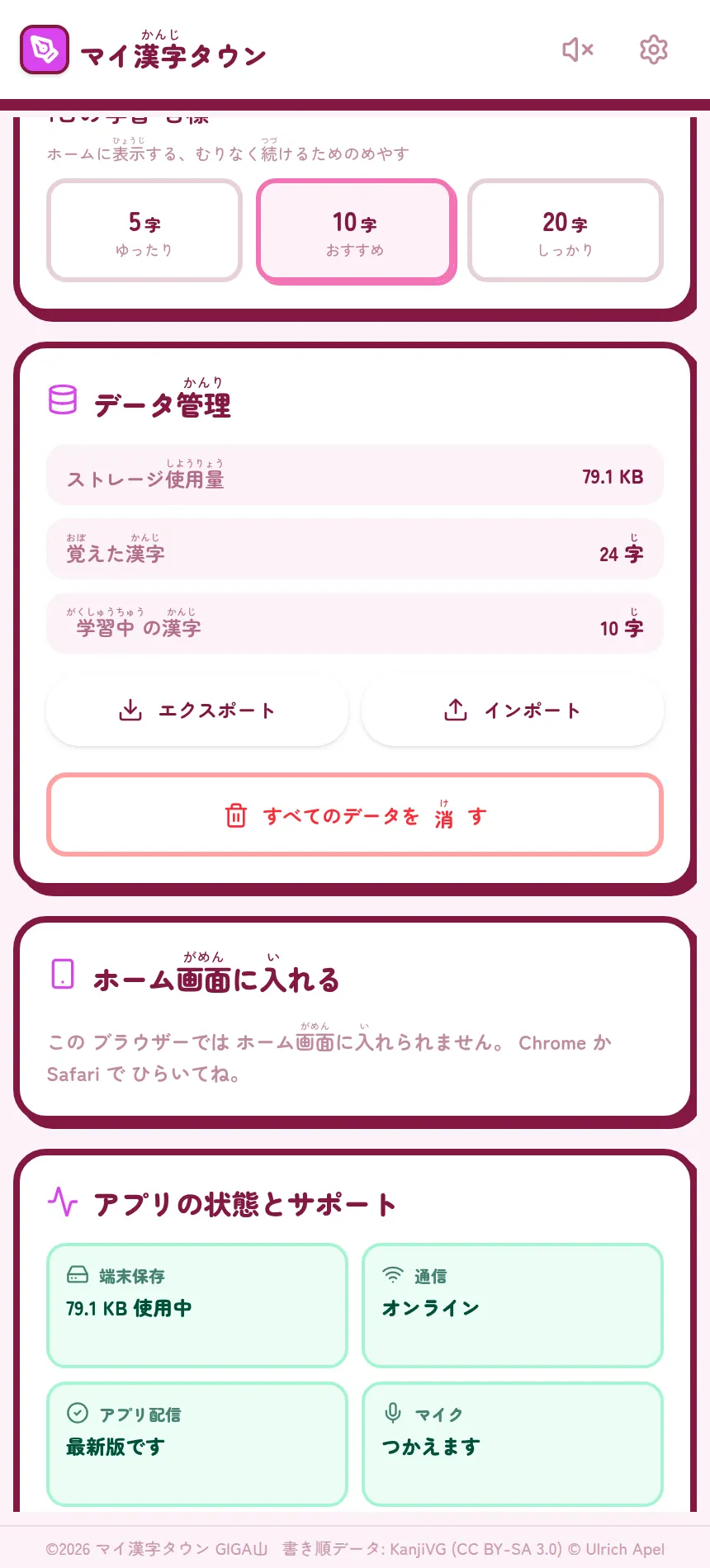
Task: Tap the エクスポート button
Action: coord(197,711)
